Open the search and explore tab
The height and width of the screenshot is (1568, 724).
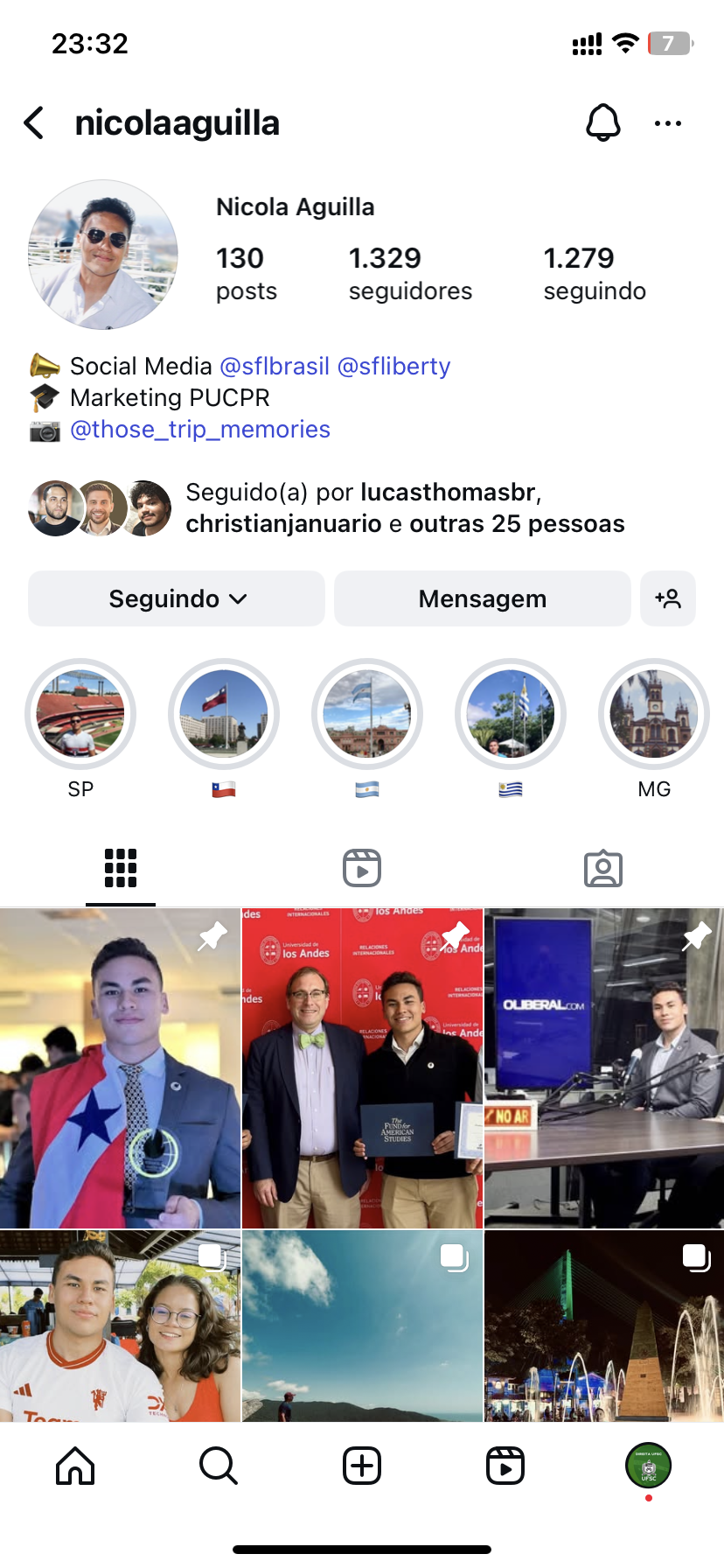click(x=218, y=1465)
